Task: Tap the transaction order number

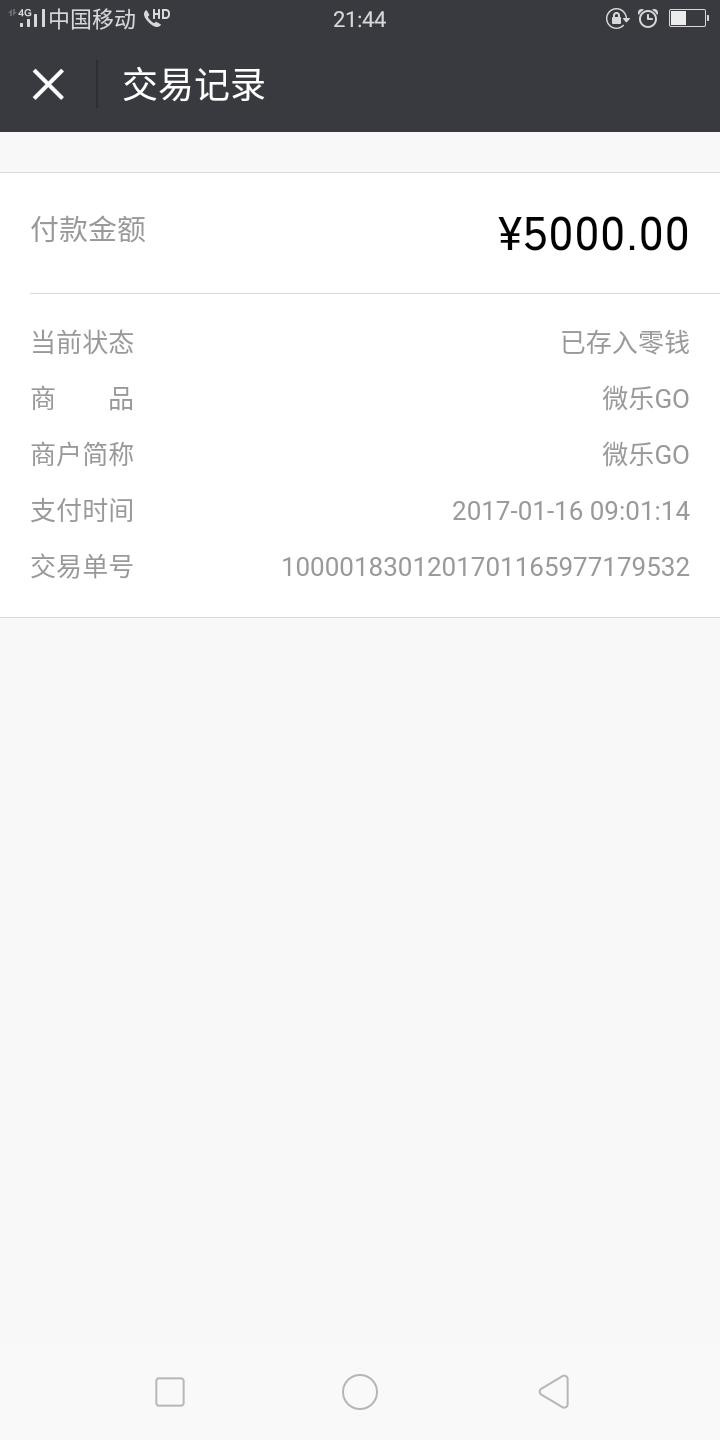Action: point(485,566)
